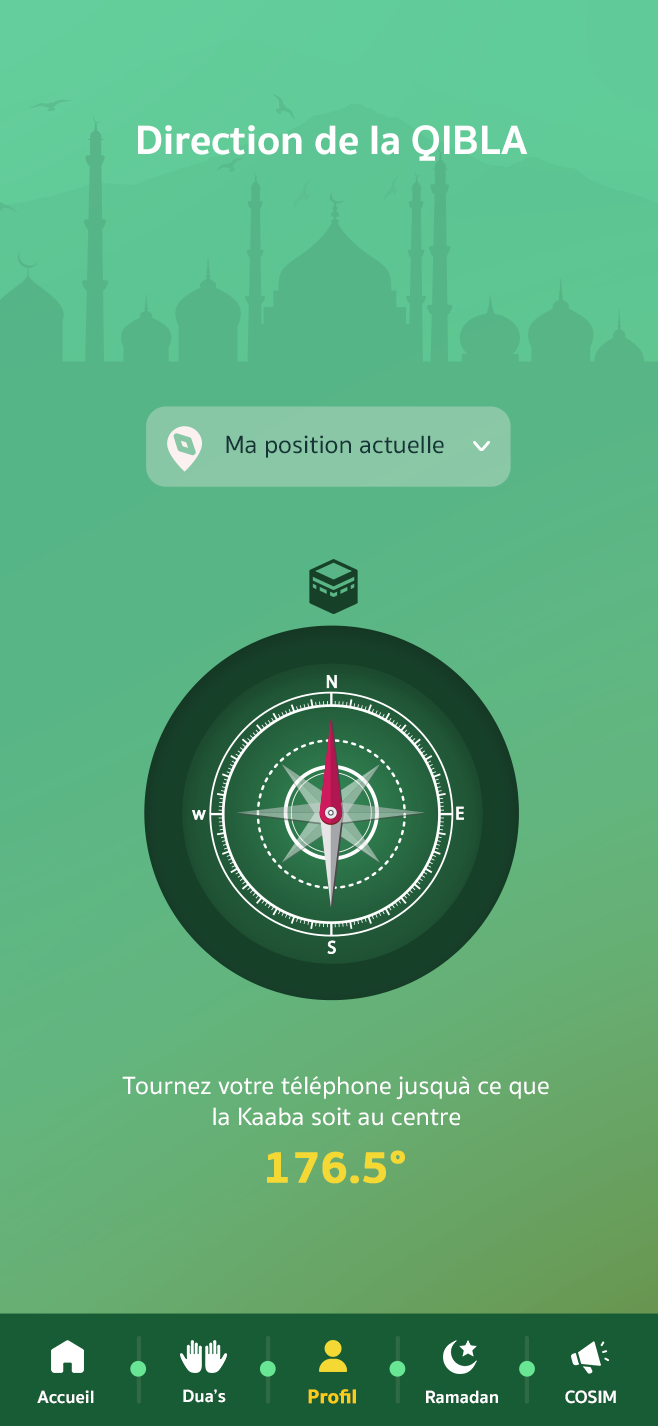Go to the Accueil tab
This screenshot has width=658, height=1426.
pos(66,1370)
